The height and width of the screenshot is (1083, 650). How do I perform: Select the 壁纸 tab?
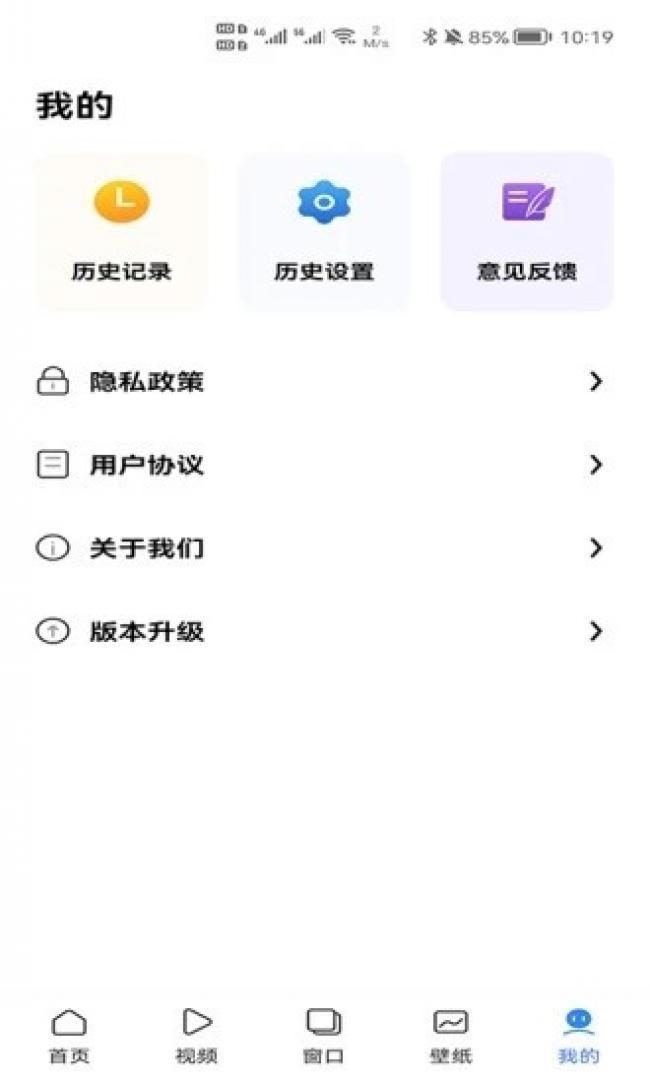pyautogui.click(x=450, y=1035)
